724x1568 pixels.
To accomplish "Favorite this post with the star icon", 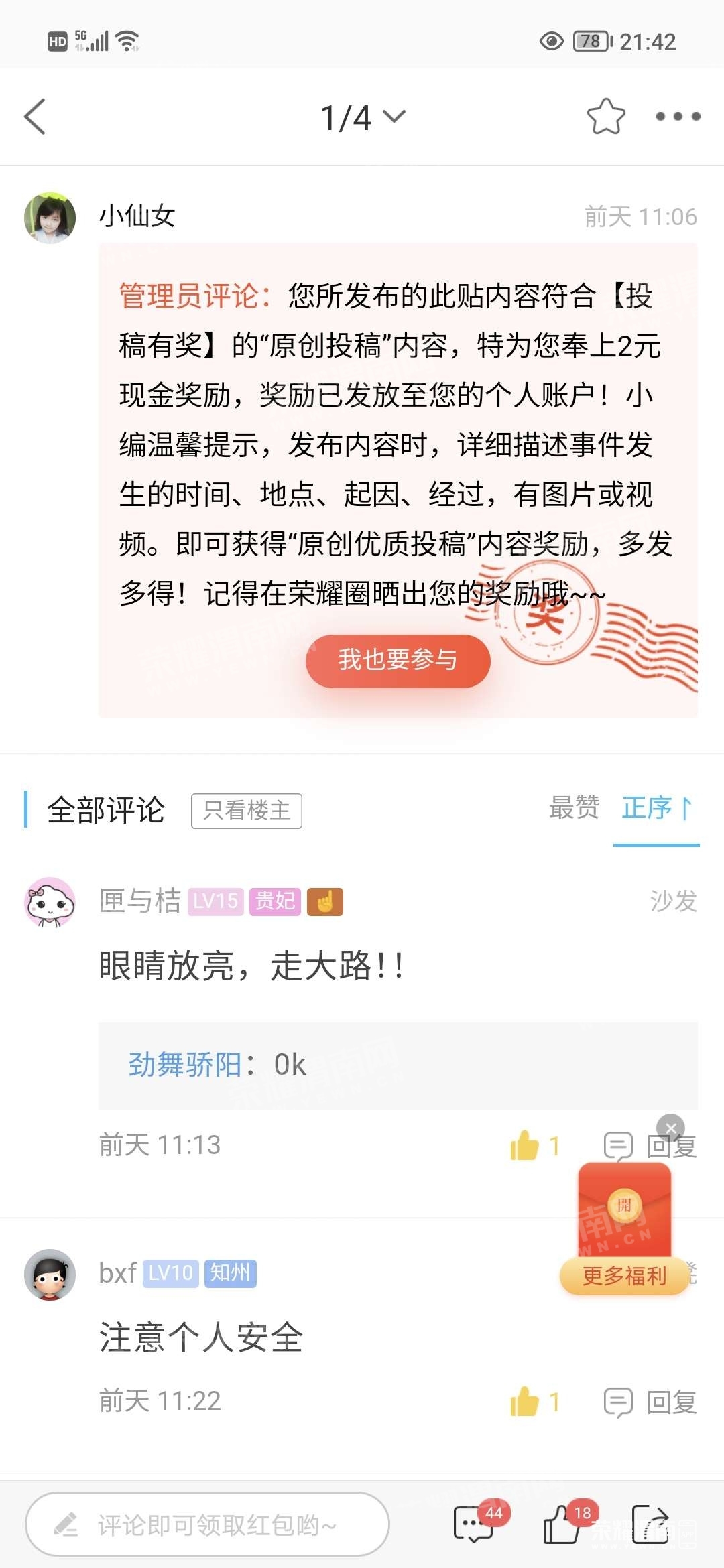I will pos(605,117).
